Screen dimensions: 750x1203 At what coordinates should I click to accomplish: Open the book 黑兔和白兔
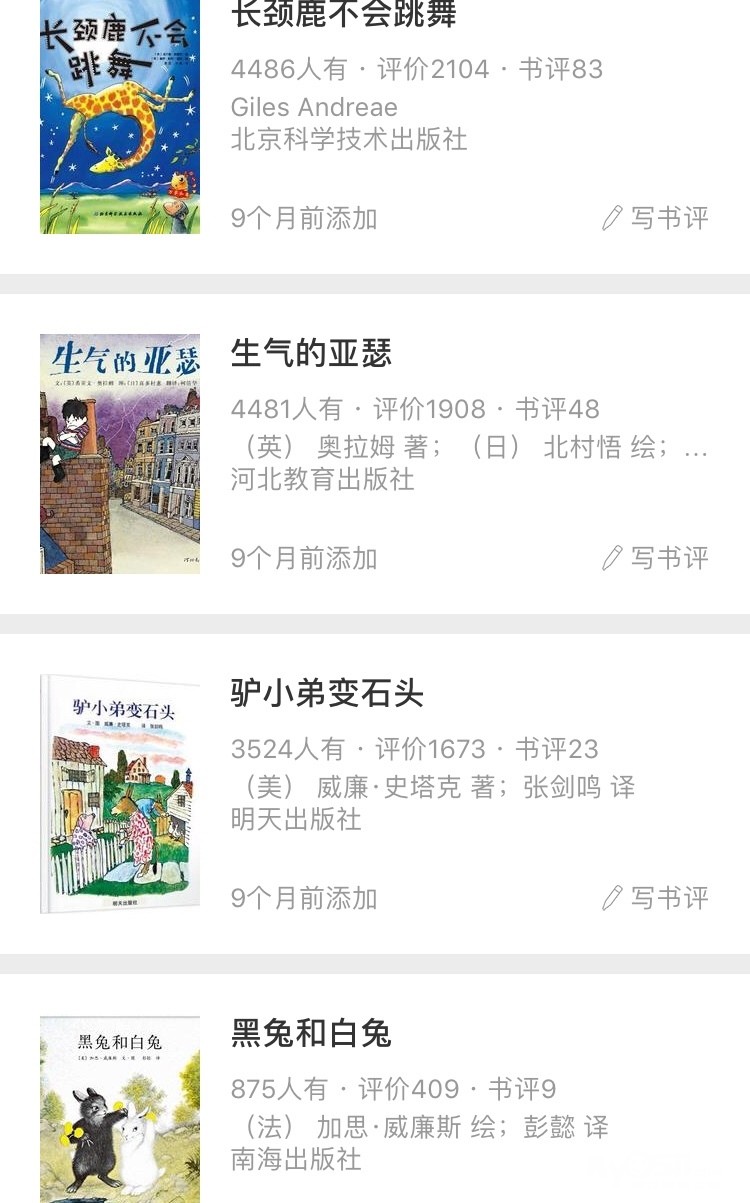point(311,1033)
